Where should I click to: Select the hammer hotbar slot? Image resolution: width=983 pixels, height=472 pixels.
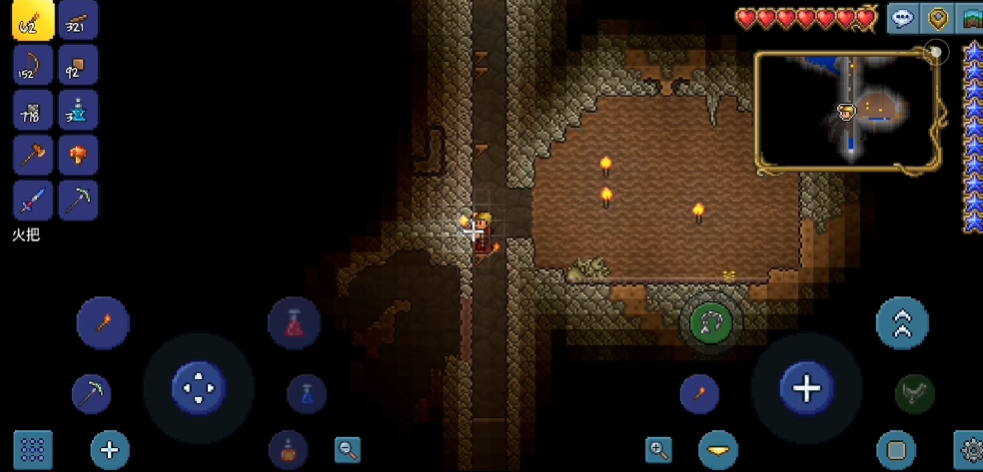pos(33,155)
